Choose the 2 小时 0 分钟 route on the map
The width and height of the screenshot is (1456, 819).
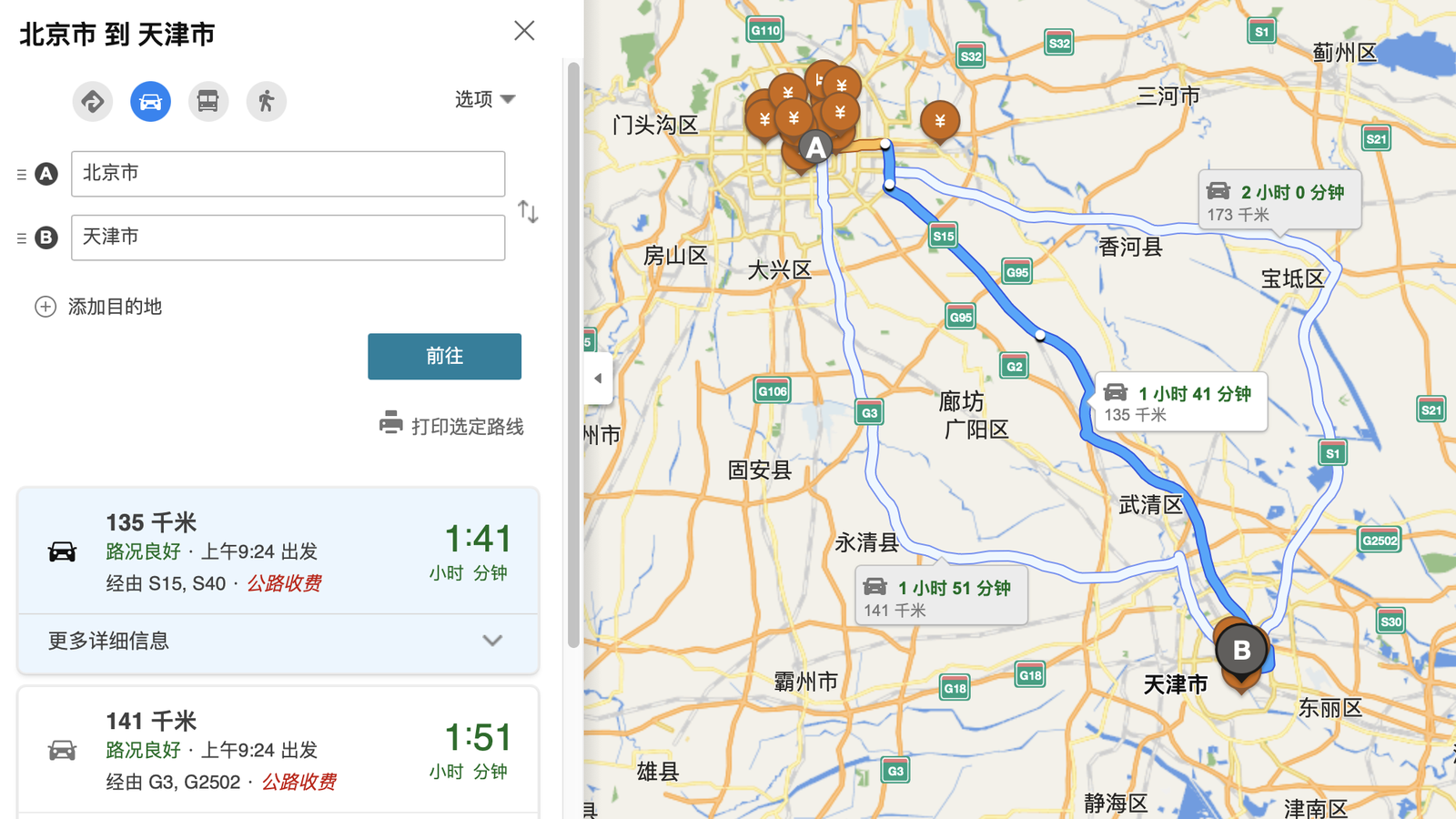coord(1279,200)
